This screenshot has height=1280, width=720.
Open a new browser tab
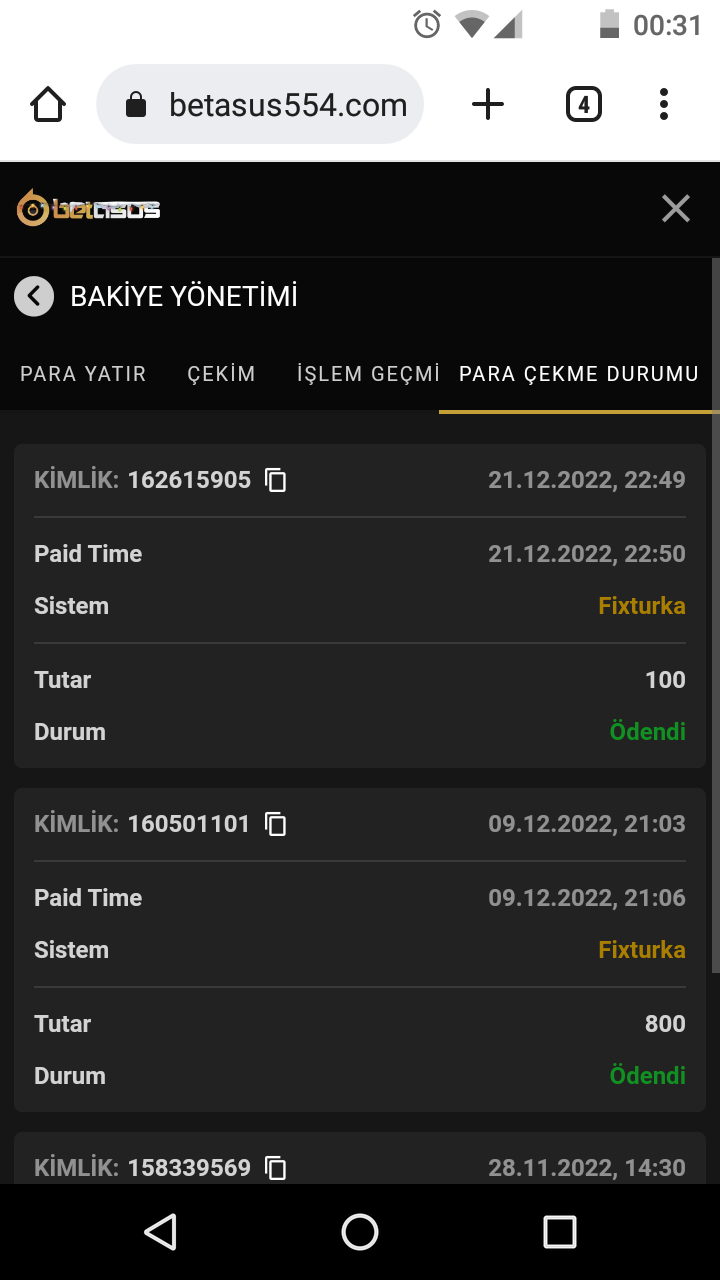[488, 105]
